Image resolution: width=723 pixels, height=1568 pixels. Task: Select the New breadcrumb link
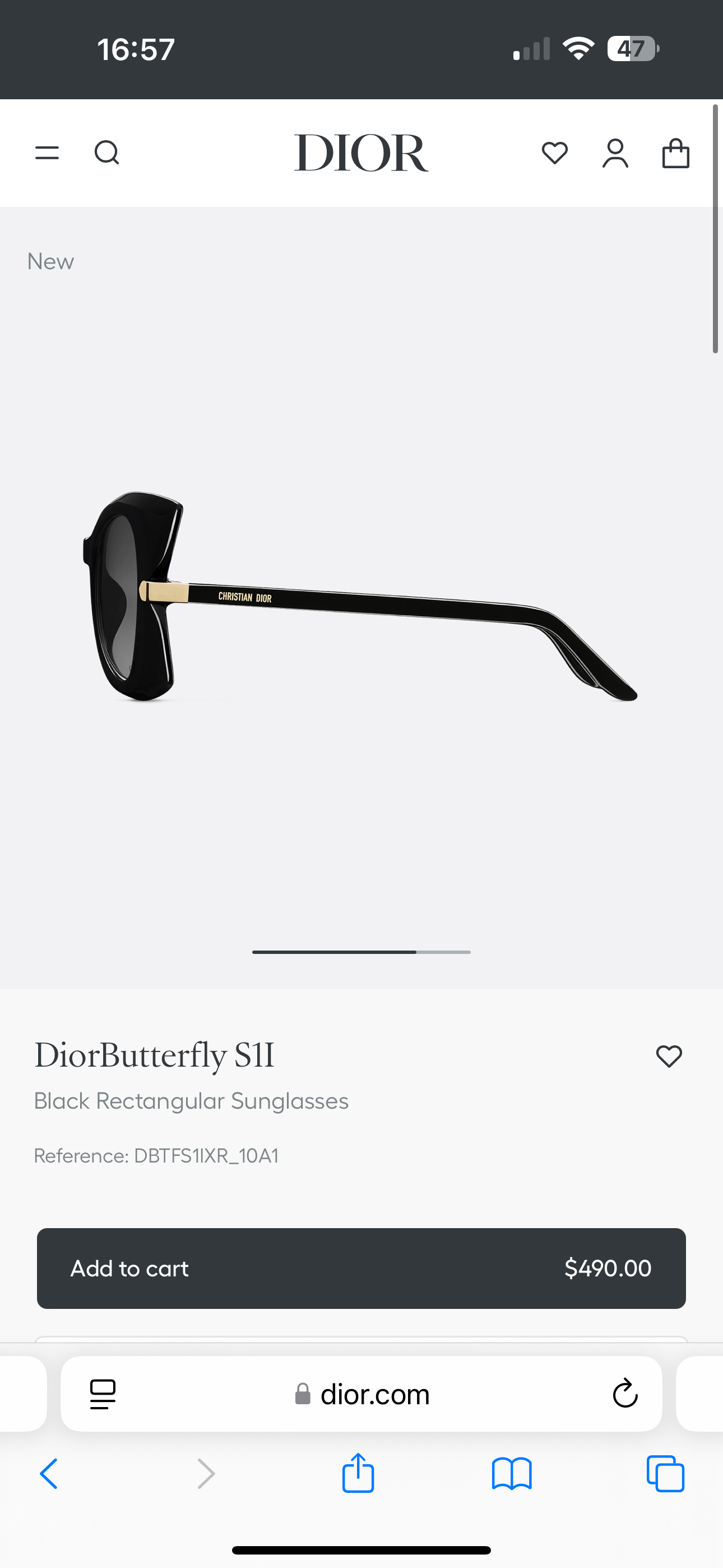tap(50, 261)
